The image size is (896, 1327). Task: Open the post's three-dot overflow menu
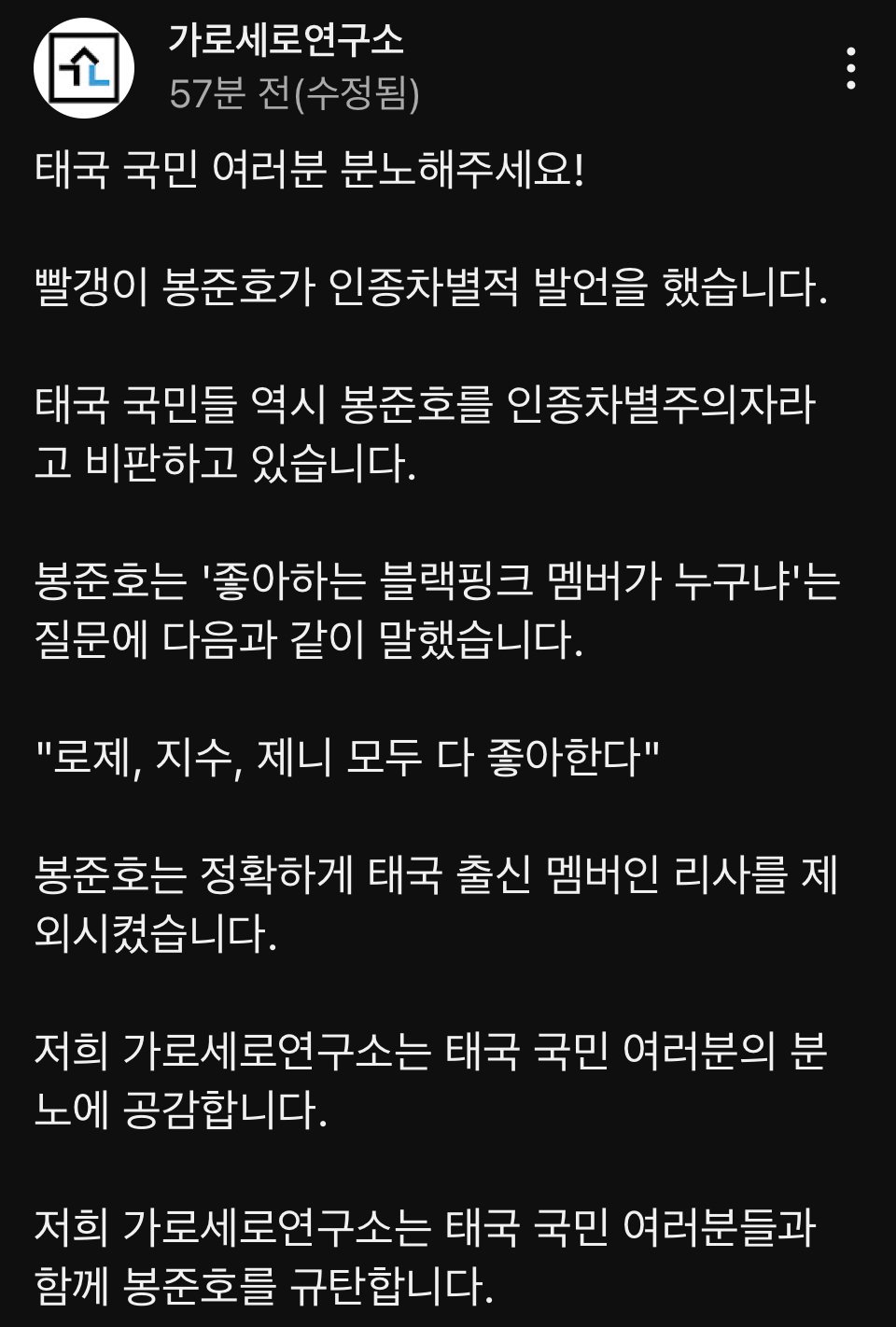(850, 69)
